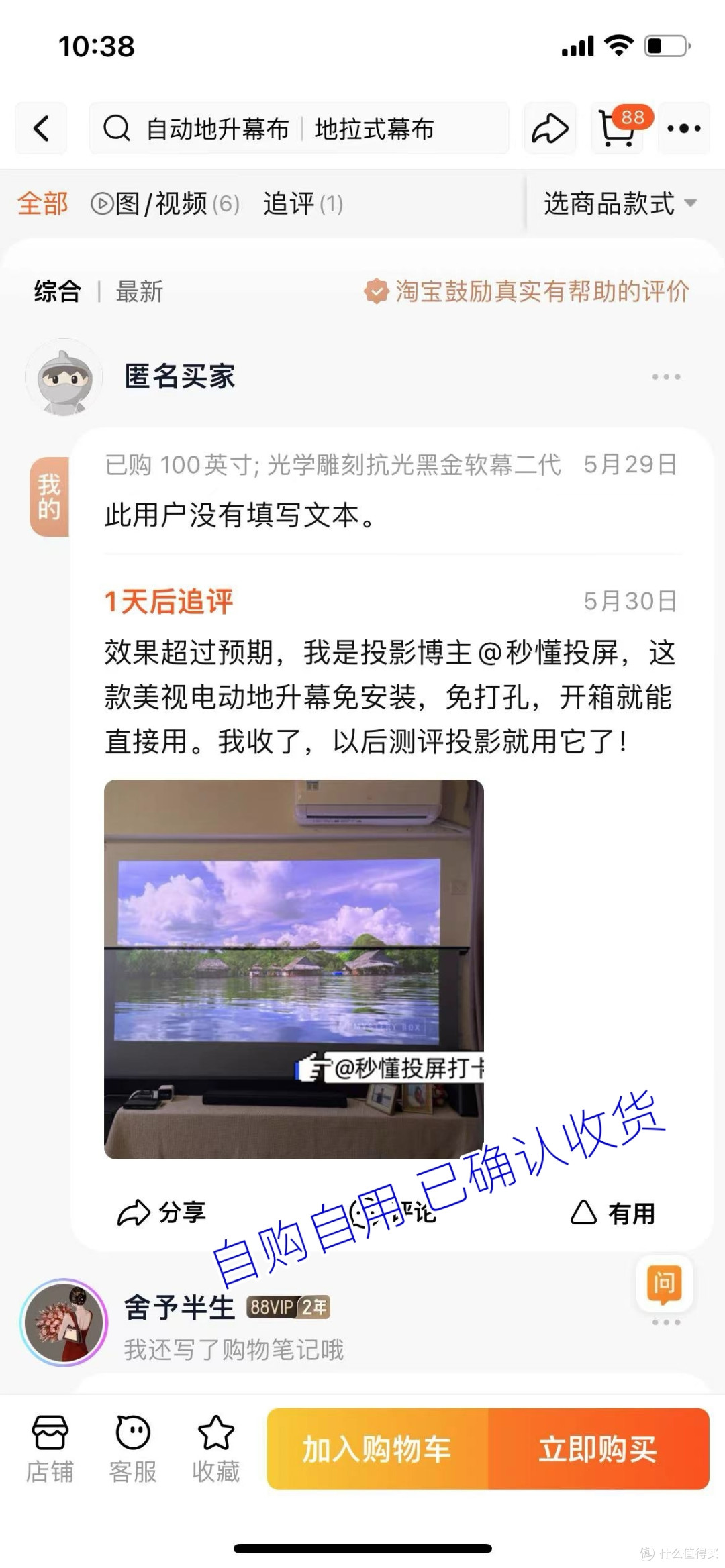The width and height of the screenshot is (725, 1568).
Task: Open options on the anonymous buyer review
Action: [x=665, y=376]
